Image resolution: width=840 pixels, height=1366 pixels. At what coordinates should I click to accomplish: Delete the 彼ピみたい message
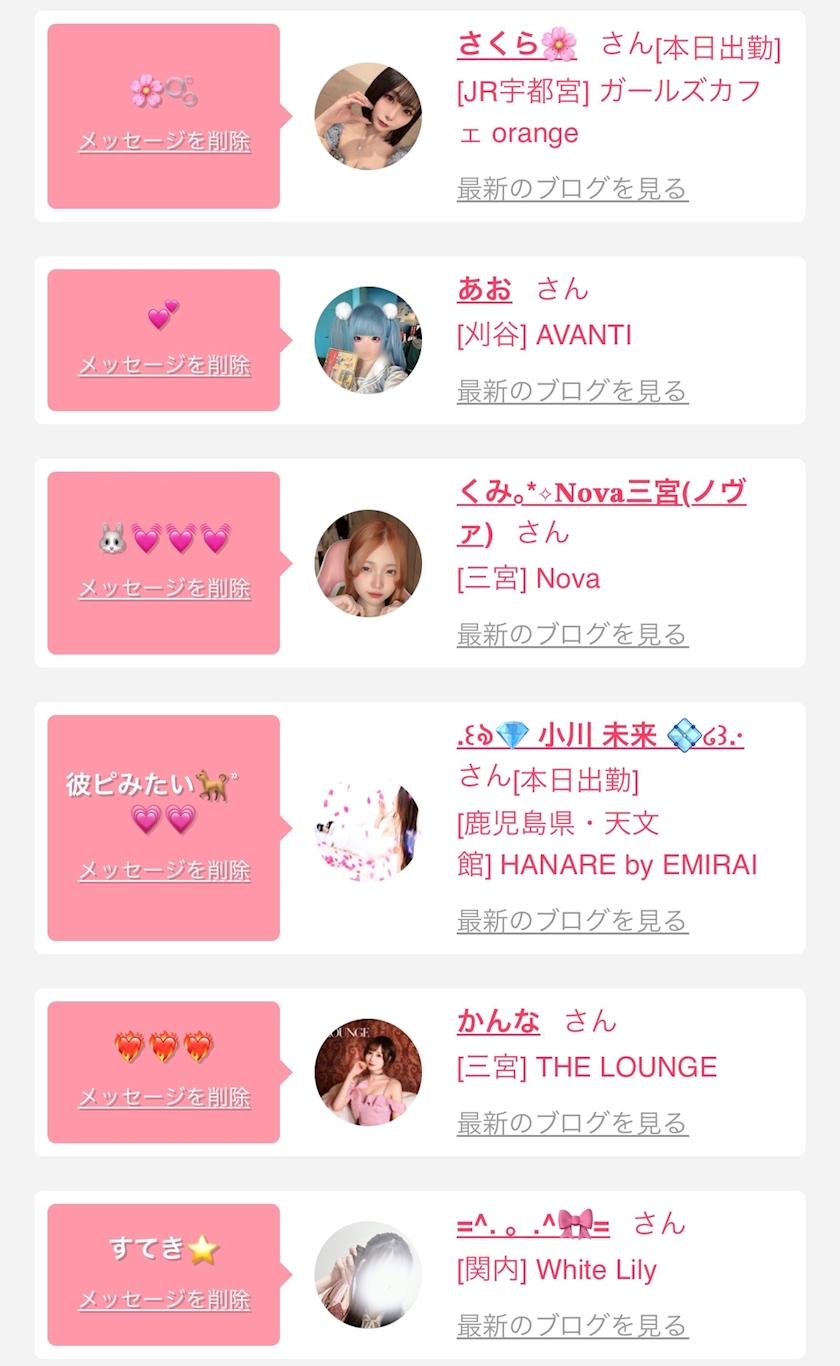click(x=164, y=870)
